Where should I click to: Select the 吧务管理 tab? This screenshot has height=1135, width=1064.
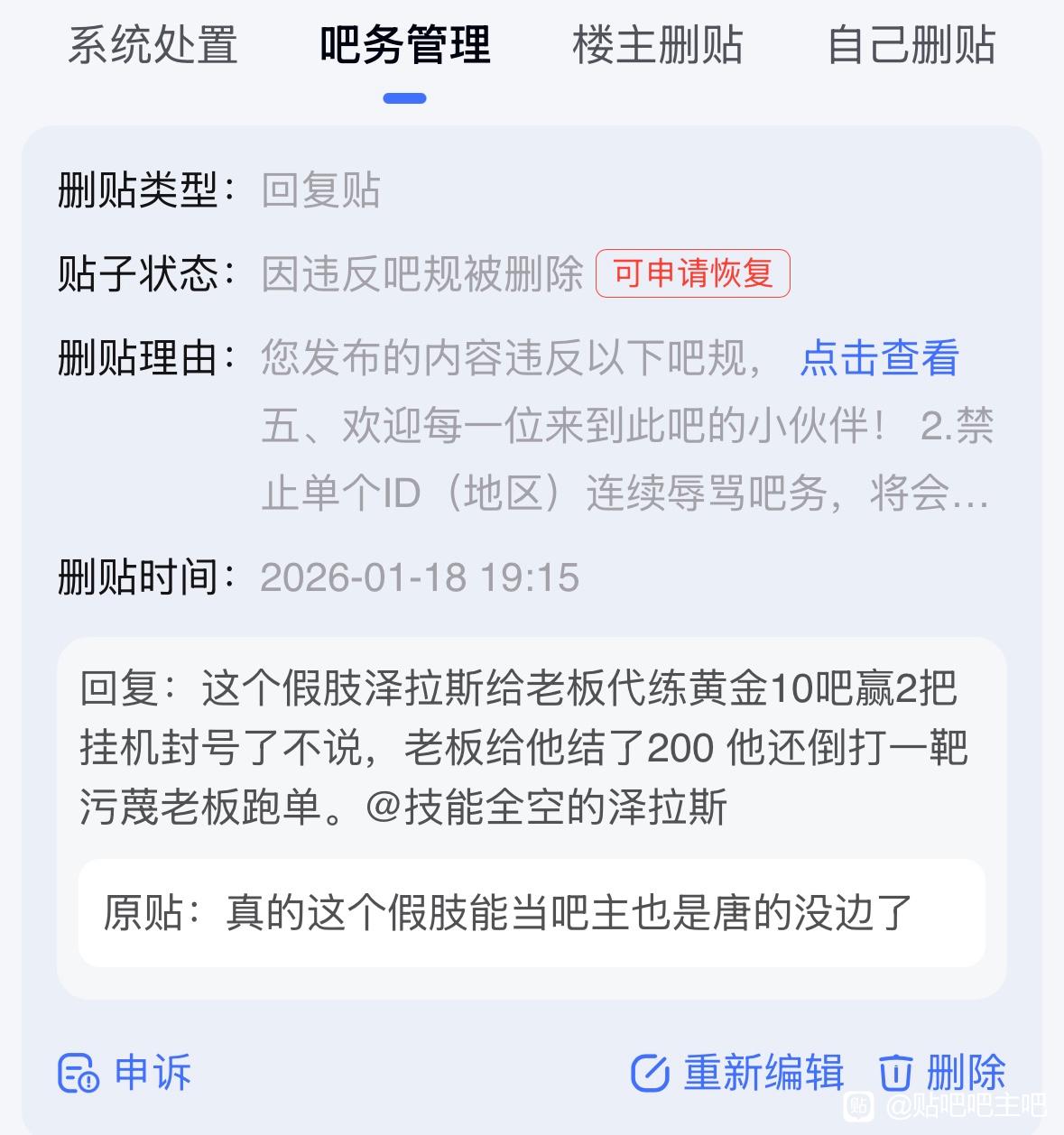404,44
